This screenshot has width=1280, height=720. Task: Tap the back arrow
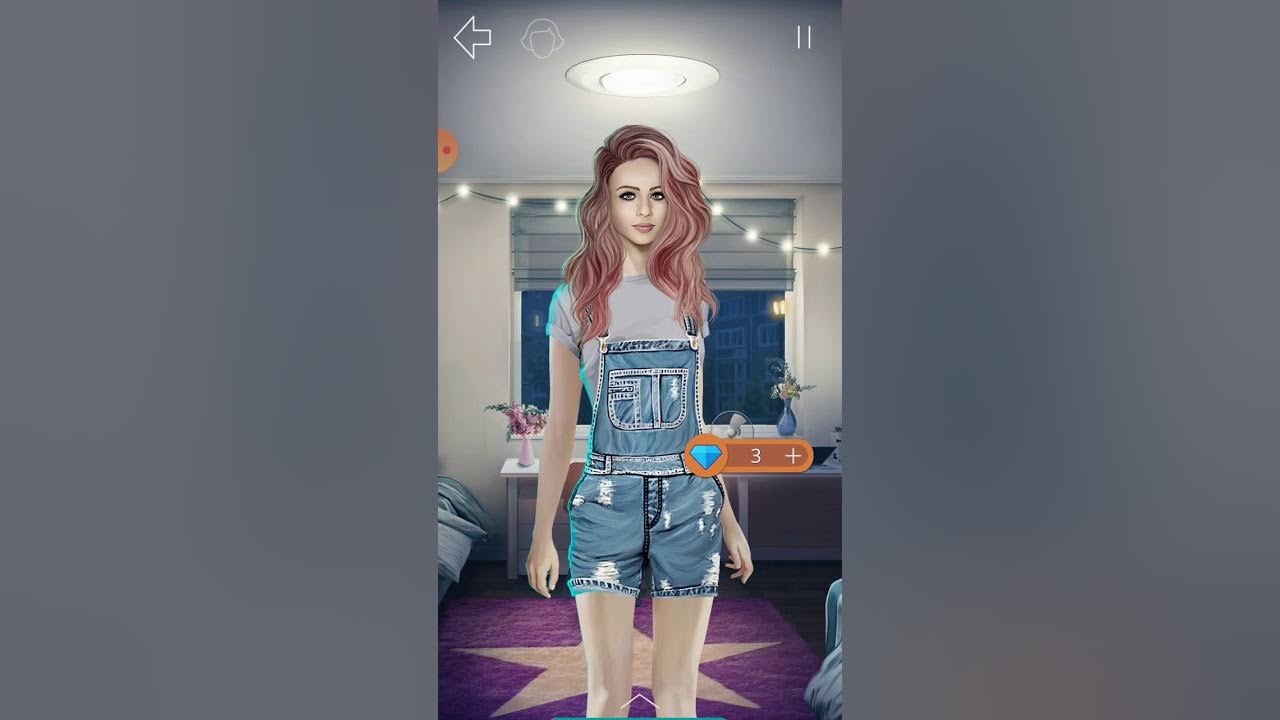tap(472, 39)
